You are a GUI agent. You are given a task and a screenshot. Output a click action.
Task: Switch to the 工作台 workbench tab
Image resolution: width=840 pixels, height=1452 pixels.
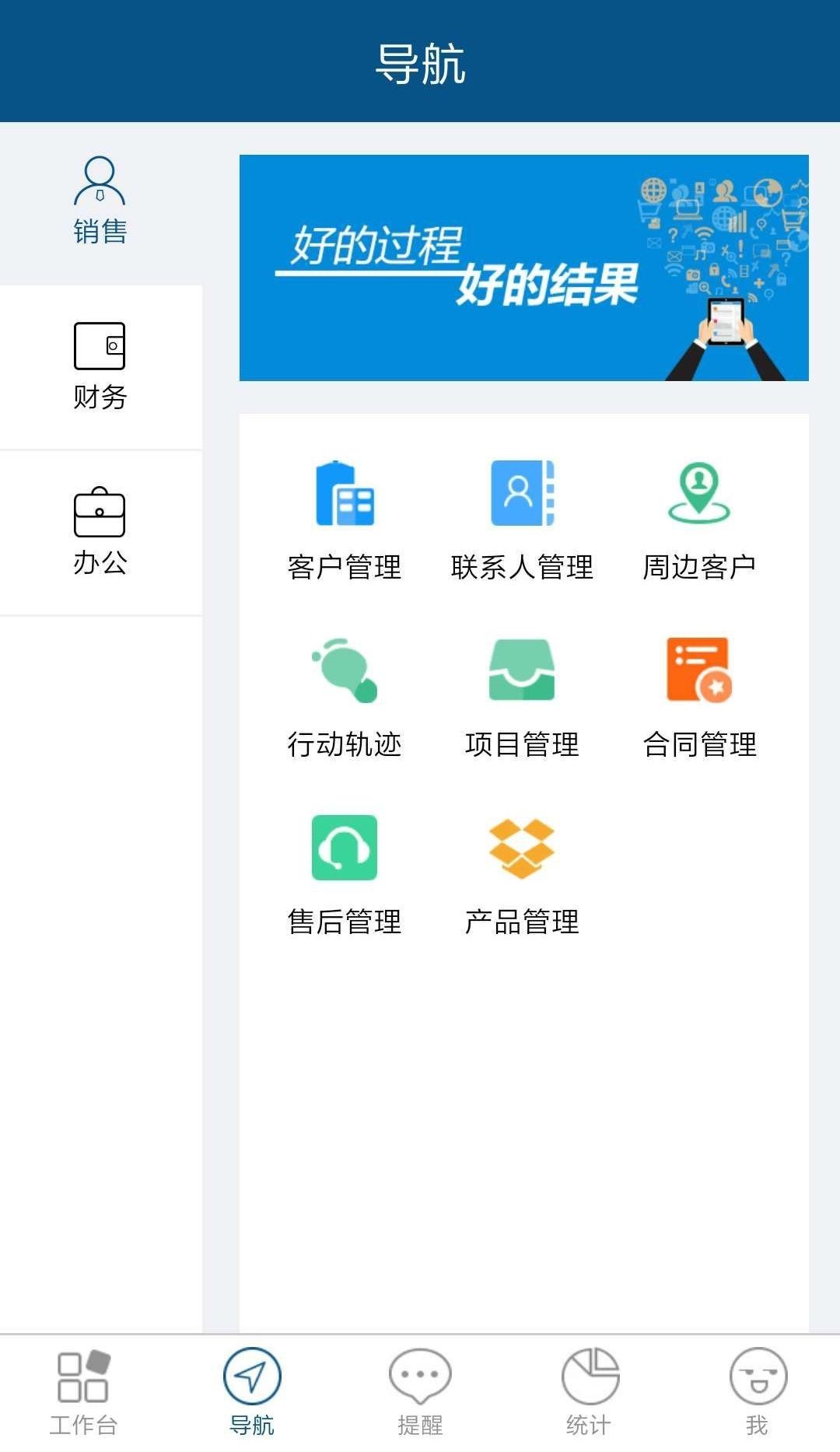pos(84,1392)
